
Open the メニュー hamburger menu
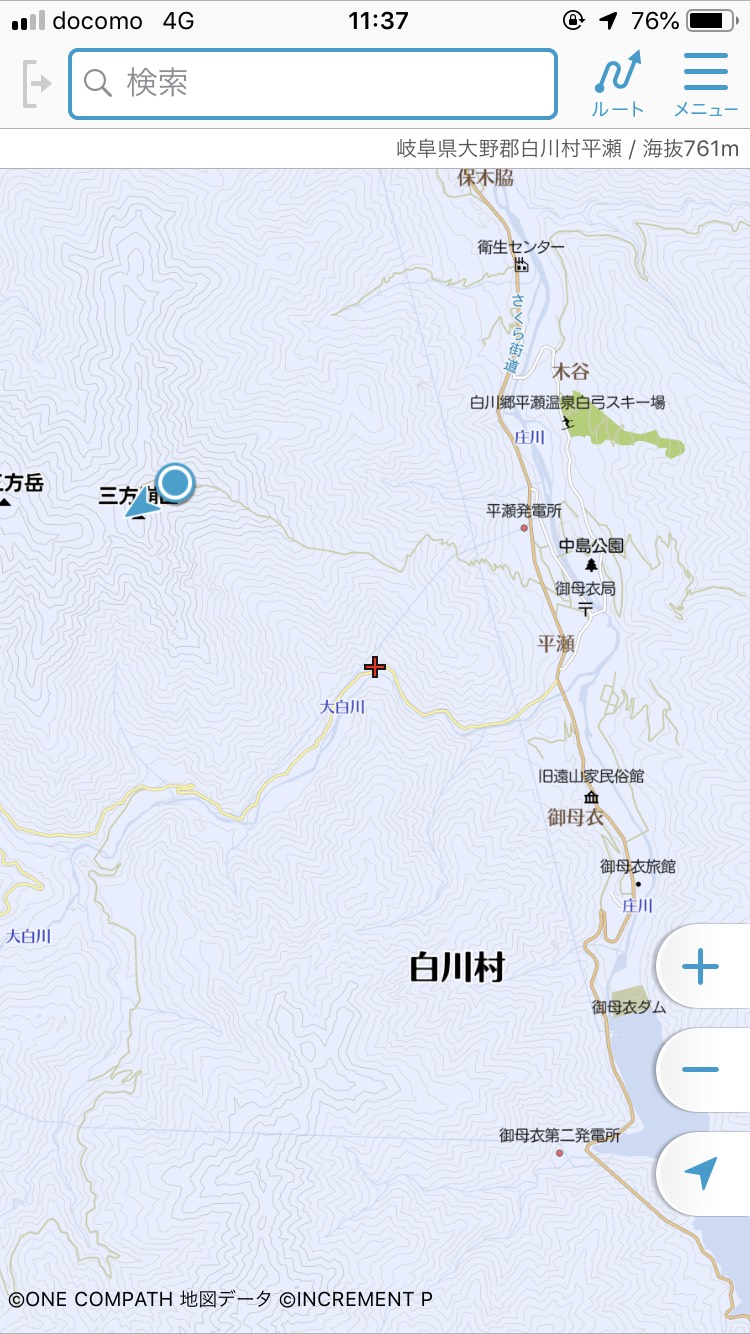pyautogui.click(x=706, y=85)
